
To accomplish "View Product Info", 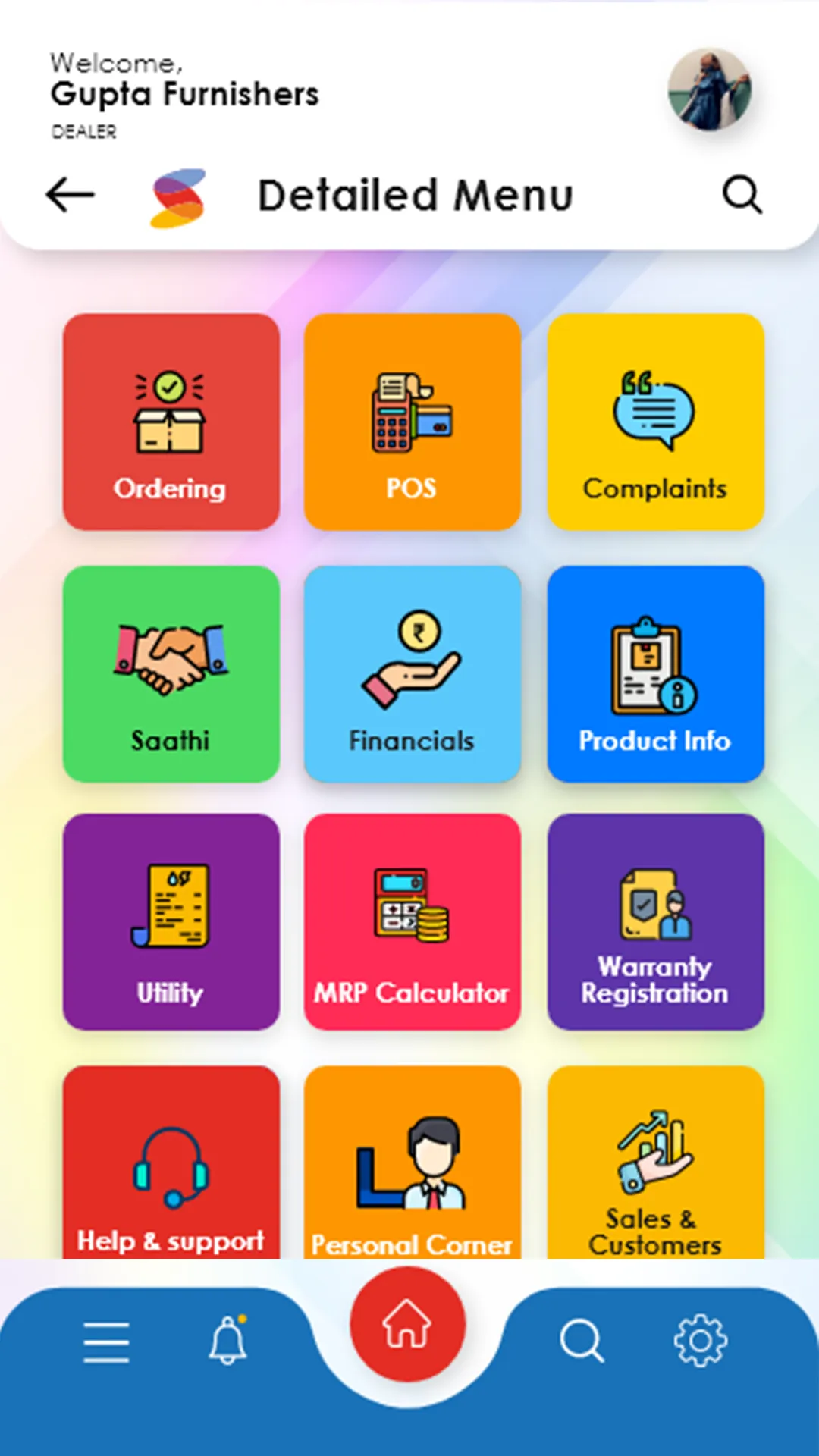I will pos(655,673).
